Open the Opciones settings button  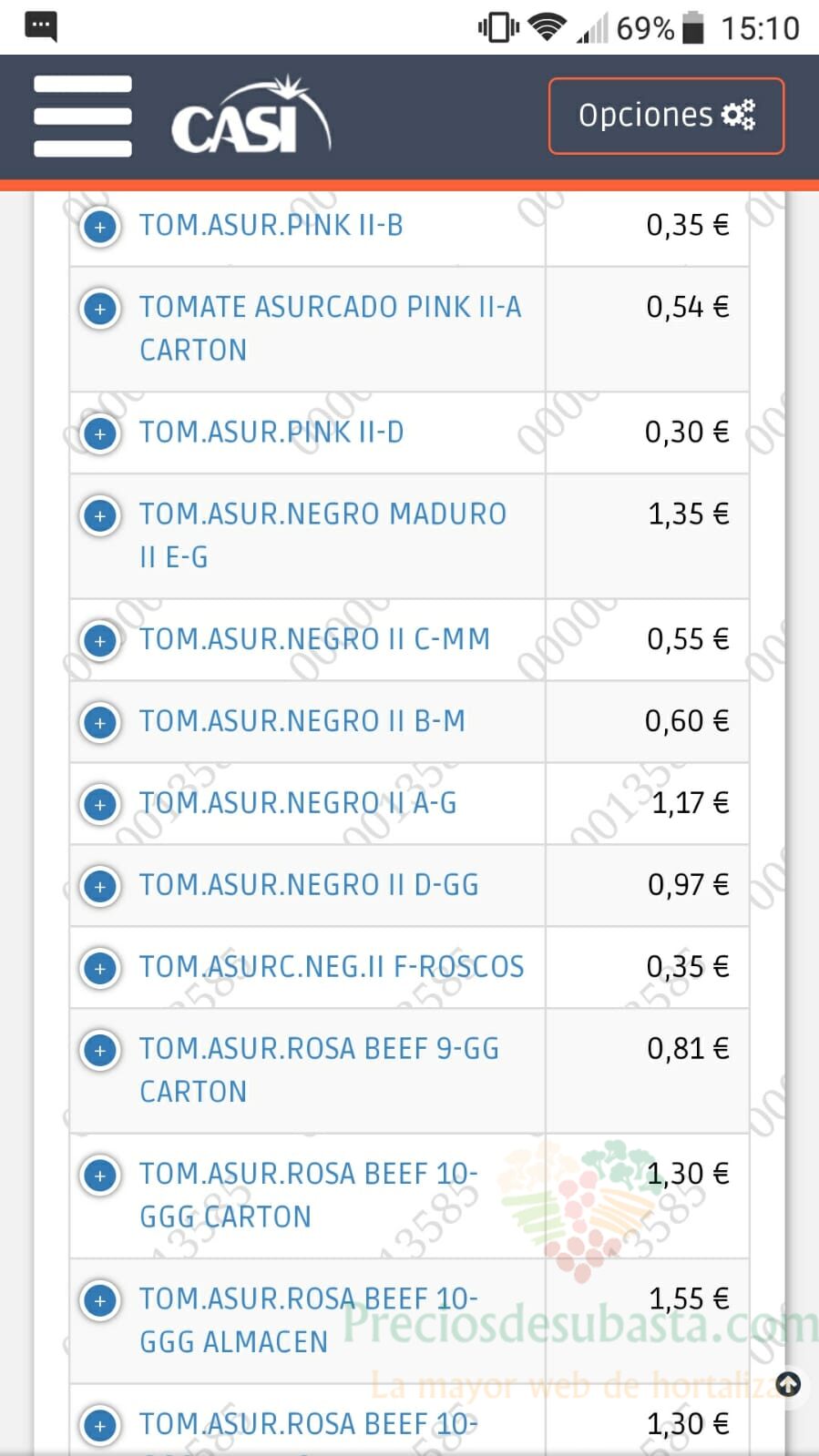(x=666, y=116)
